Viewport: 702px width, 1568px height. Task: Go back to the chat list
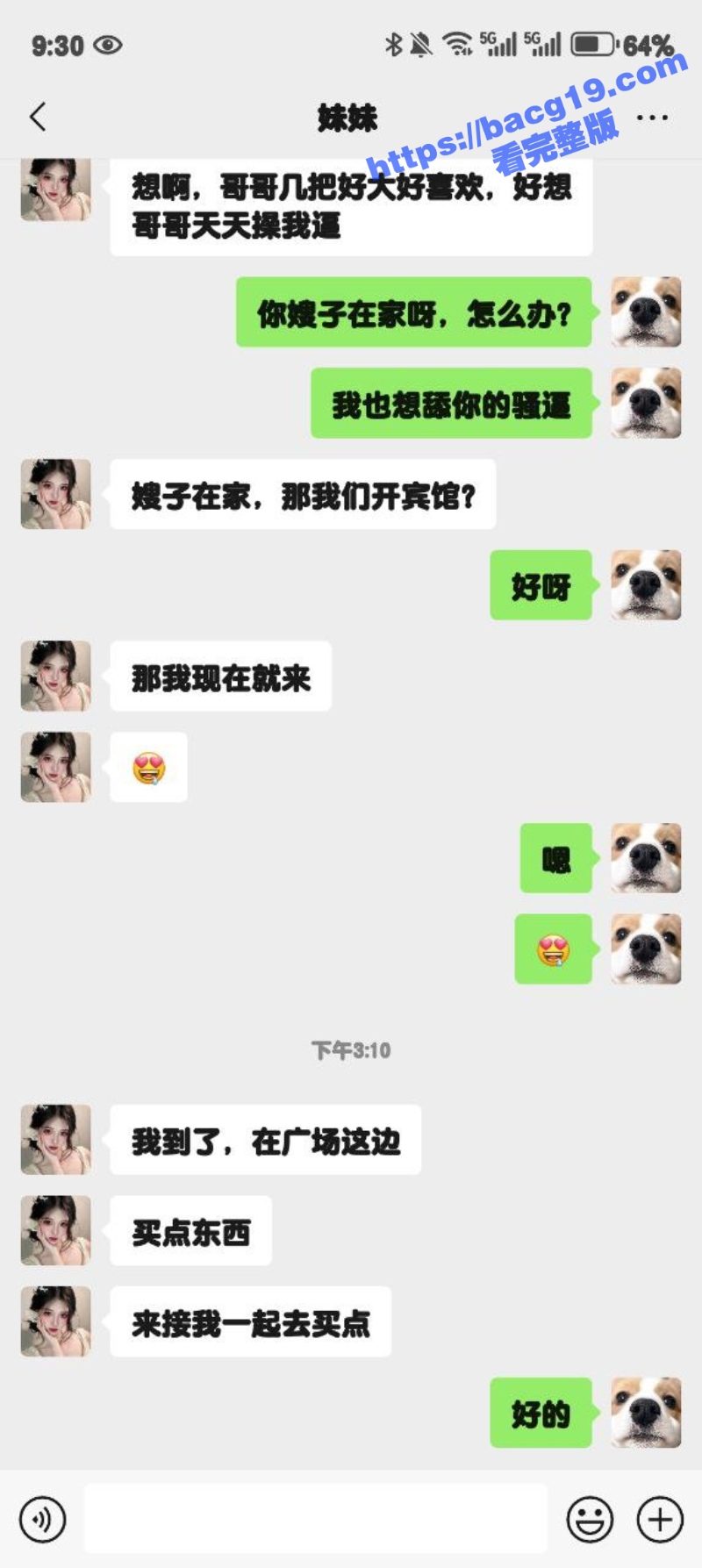click(x=38, y=117)
